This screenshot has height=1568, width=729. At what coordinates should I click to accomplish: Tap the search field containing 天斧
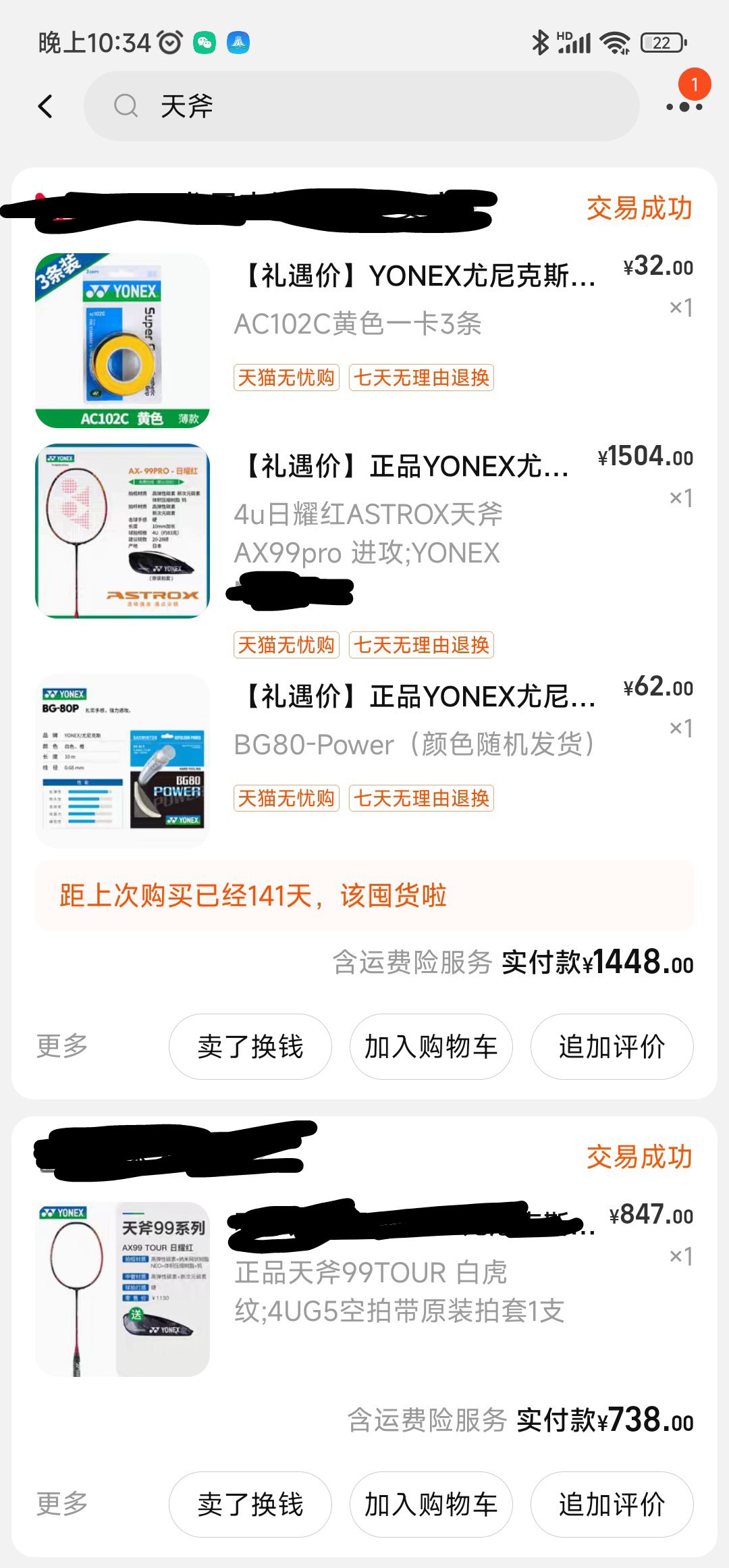coord(361,106)
